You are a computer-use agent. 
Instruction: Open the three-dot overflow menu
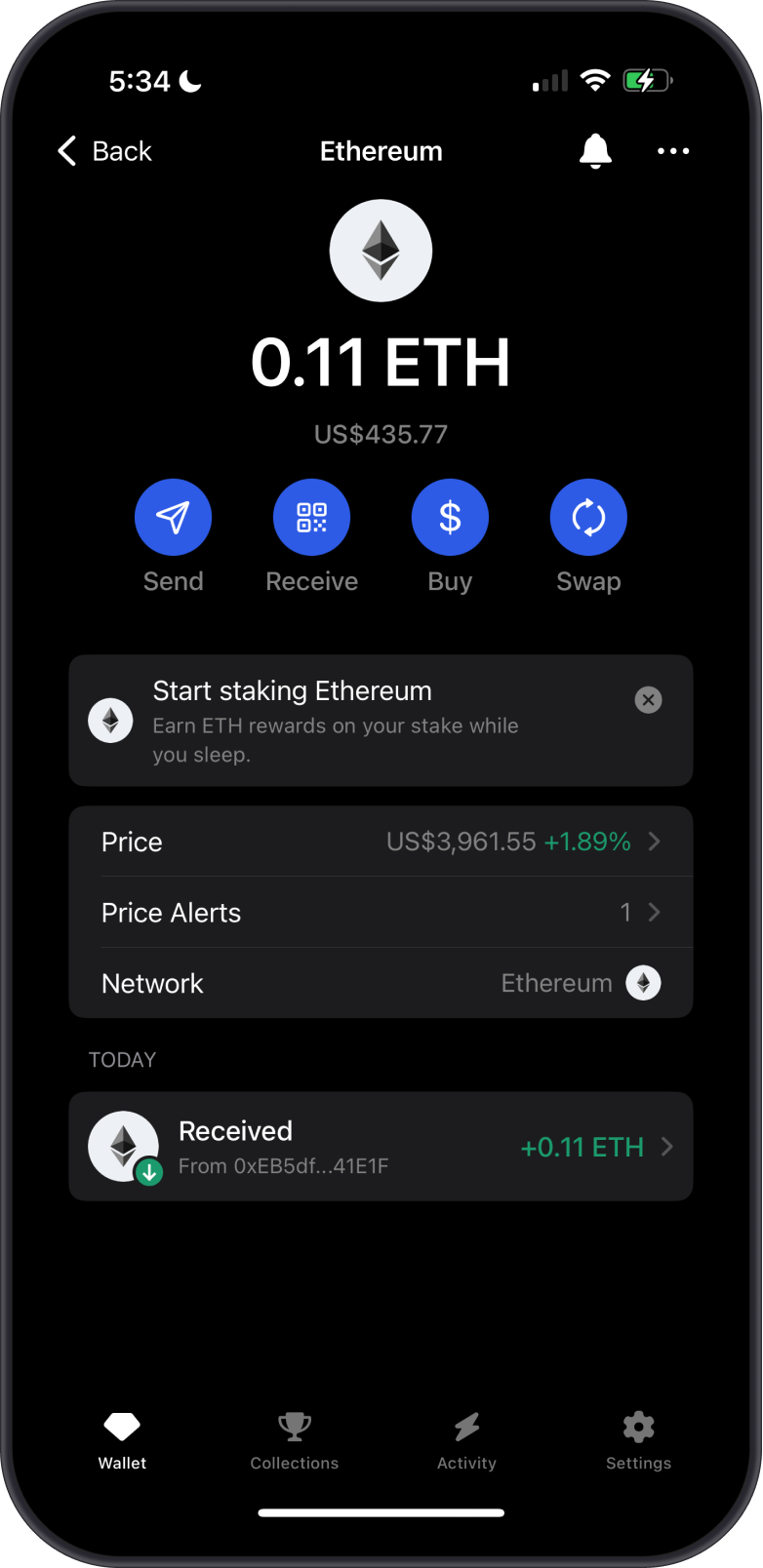click(673, 151)
